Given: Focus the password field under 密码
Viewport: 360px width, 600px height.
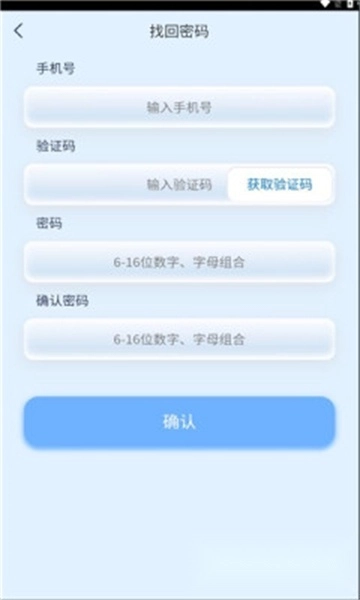Looking at the screenshot, I should tap(179, 262).
